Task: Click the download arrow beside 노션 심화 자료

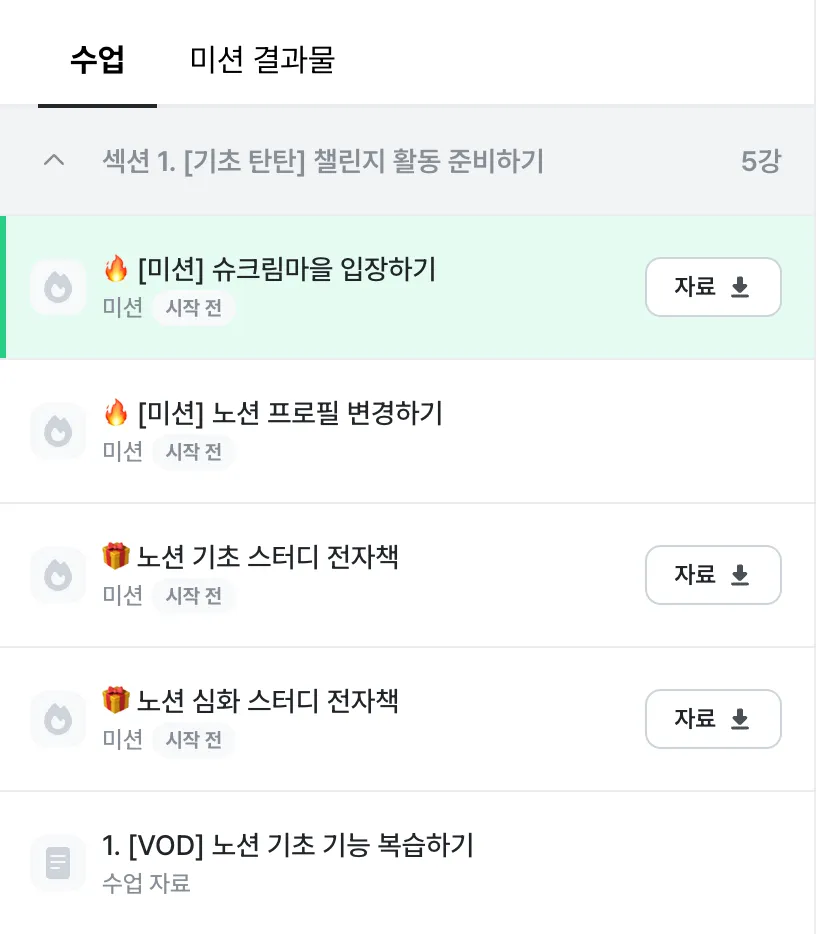Action: click(739, 719)
